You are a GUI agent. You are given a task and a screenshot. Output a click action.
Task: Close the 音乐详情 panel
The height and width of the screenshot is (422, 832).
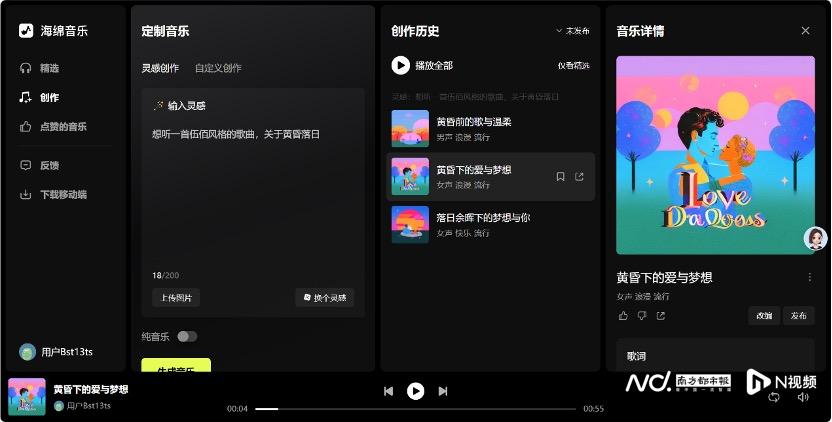(805, 31)
